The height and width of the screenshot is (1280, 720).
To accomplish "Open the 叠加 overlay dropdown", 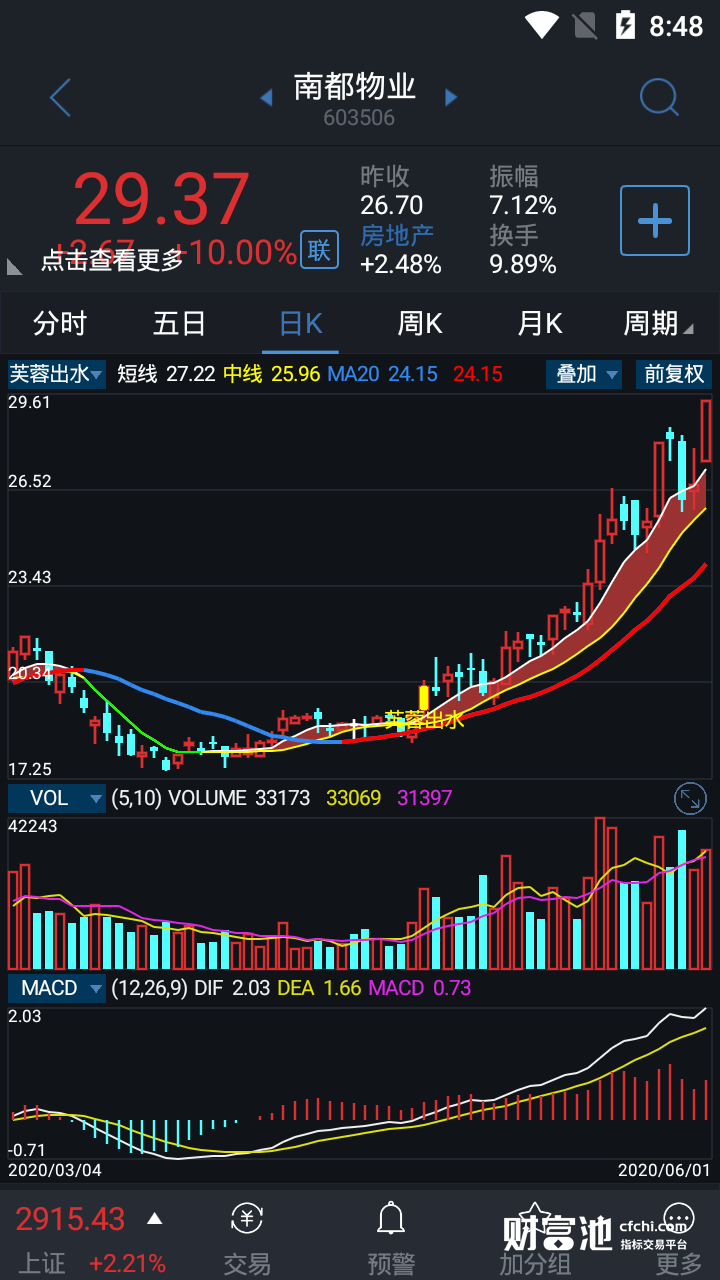I will (584, 374).
